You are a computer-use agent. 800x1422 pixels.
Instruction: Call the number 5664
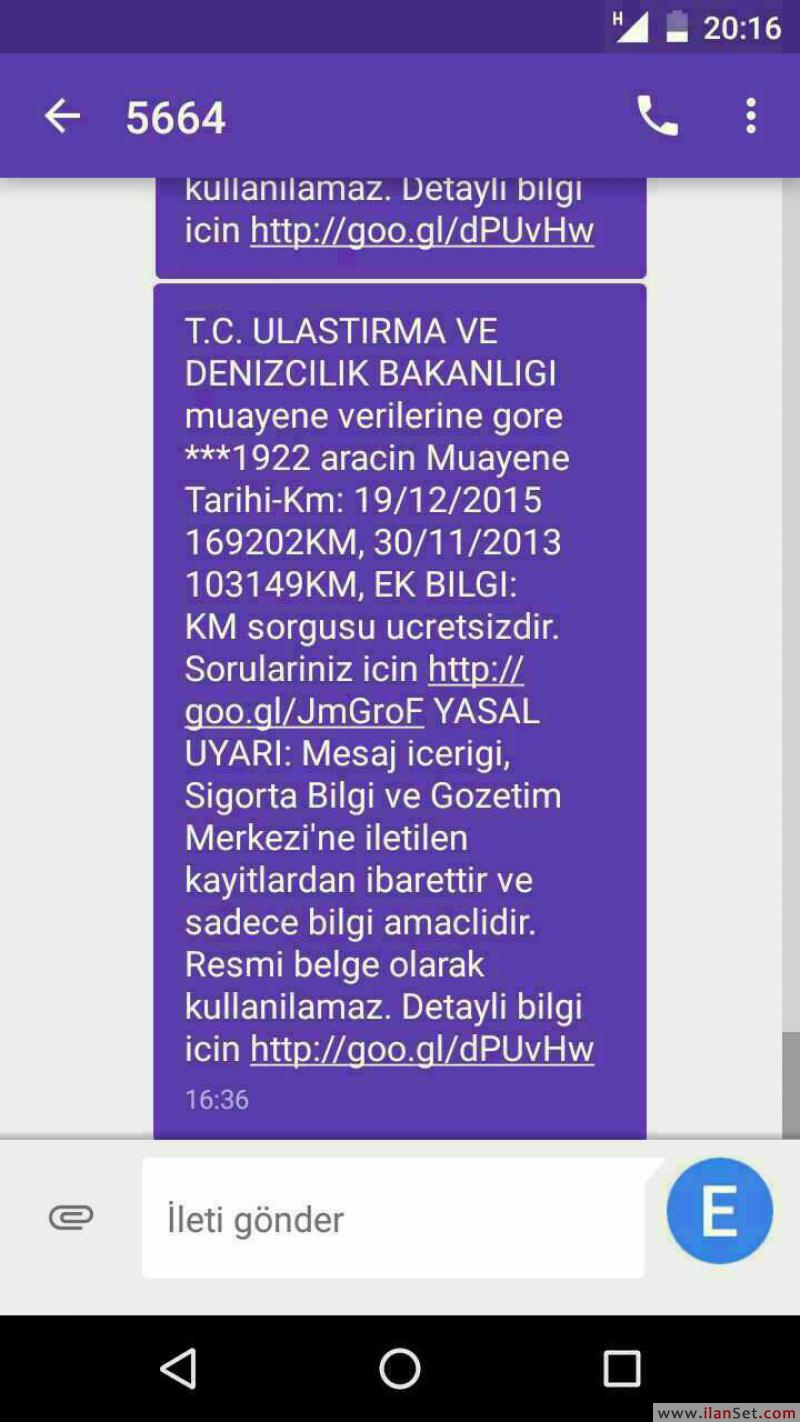(x=658, y=117)
